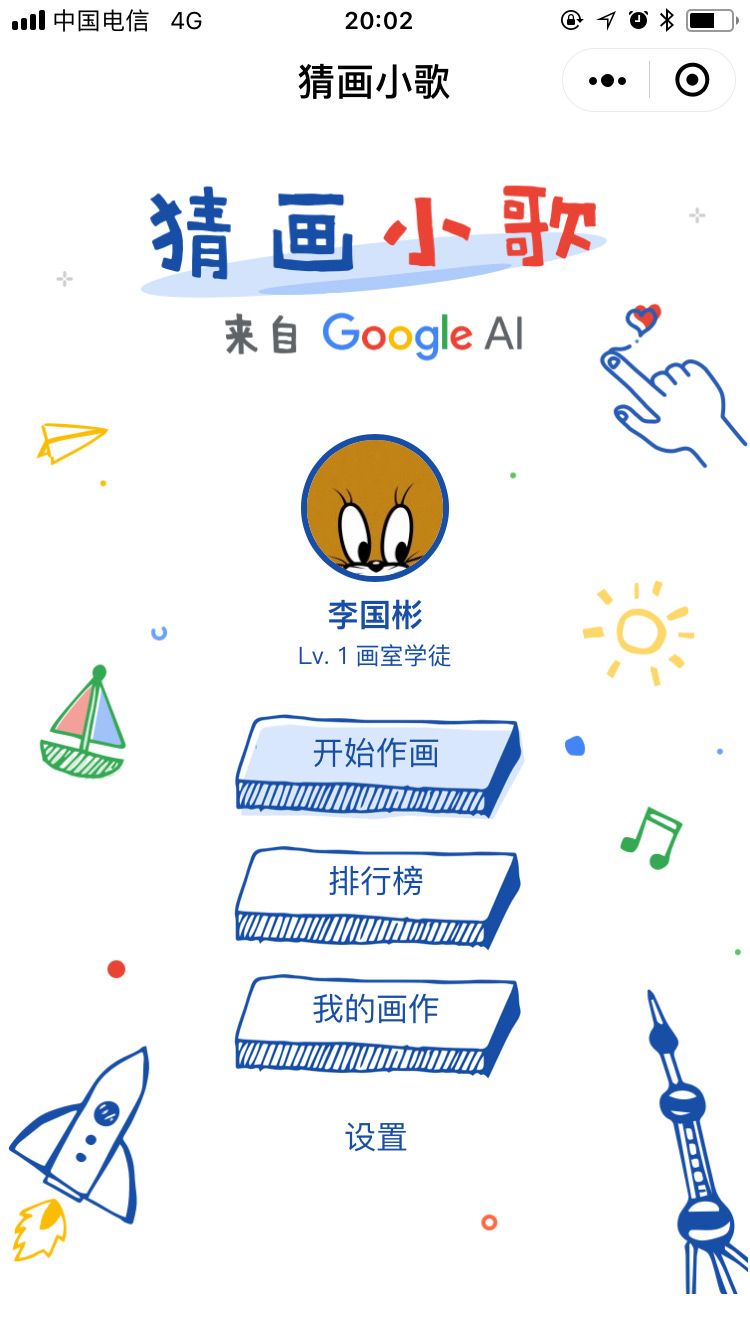Close the mini program with circle icon
Viewport: 750px width, 1334px height.
coord(692,81)
